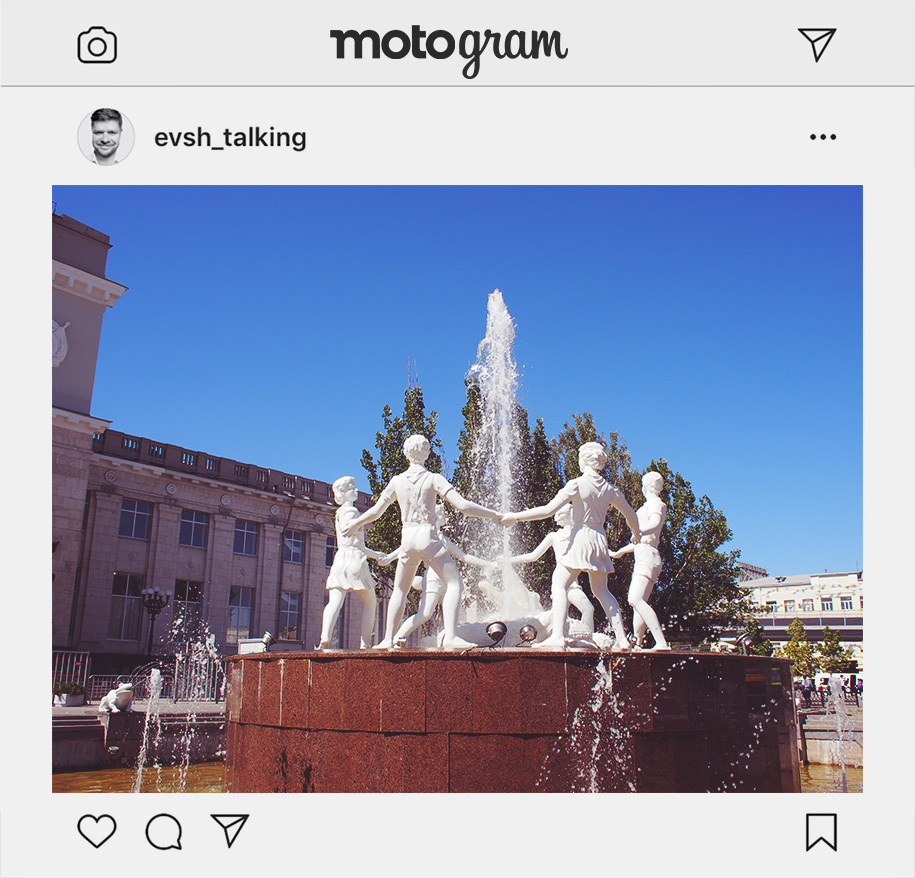Share the post via paper plane
This screenshot has height=878, width=915.
(x=229, y=830)
